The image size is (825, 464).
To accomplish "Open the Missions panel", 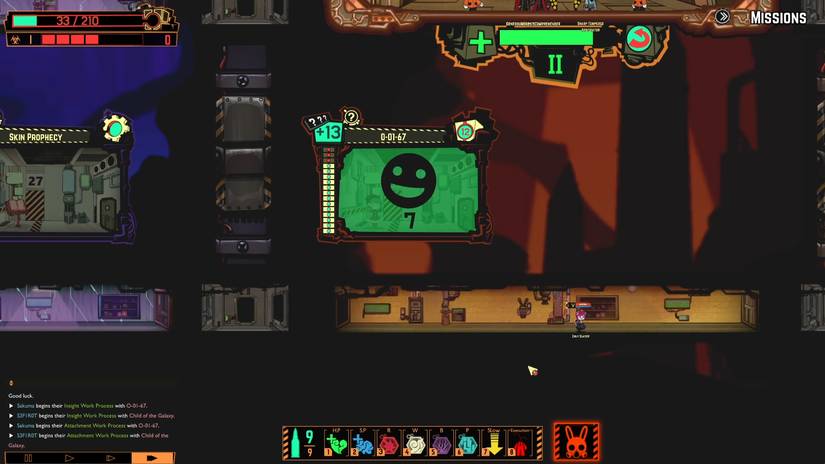I will pos(768,18).
